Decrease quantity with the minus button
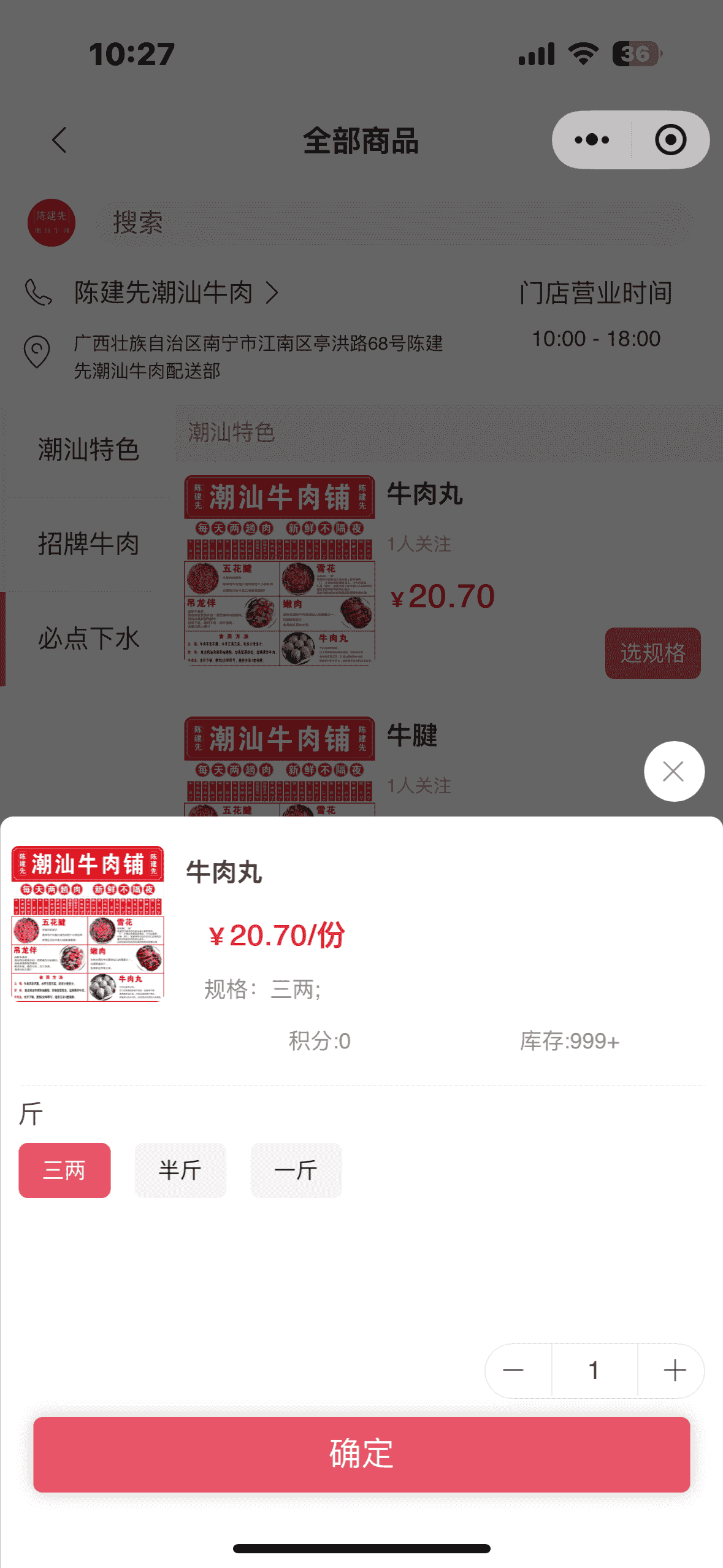 coord(513,1370)
